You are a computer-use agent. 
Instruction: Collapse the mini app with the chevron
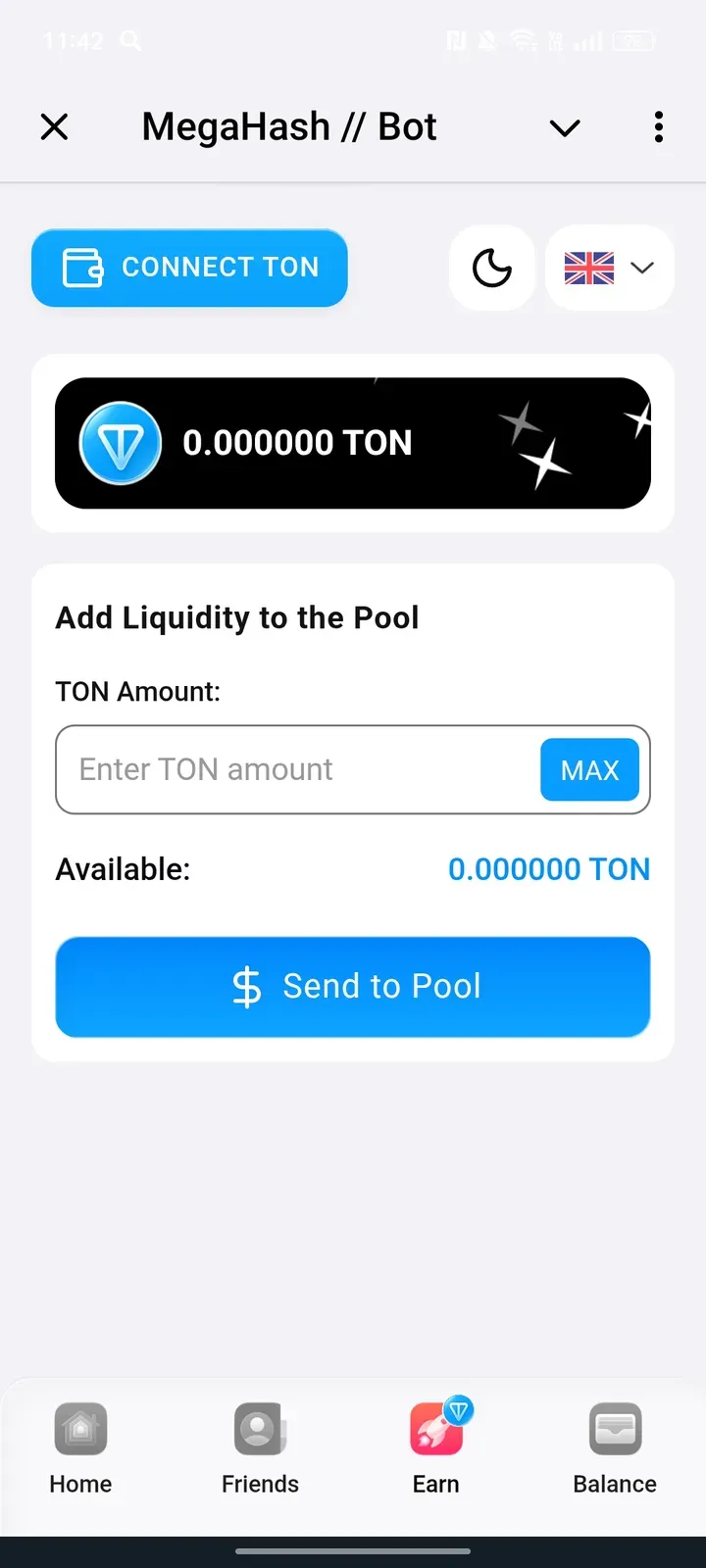565,128
